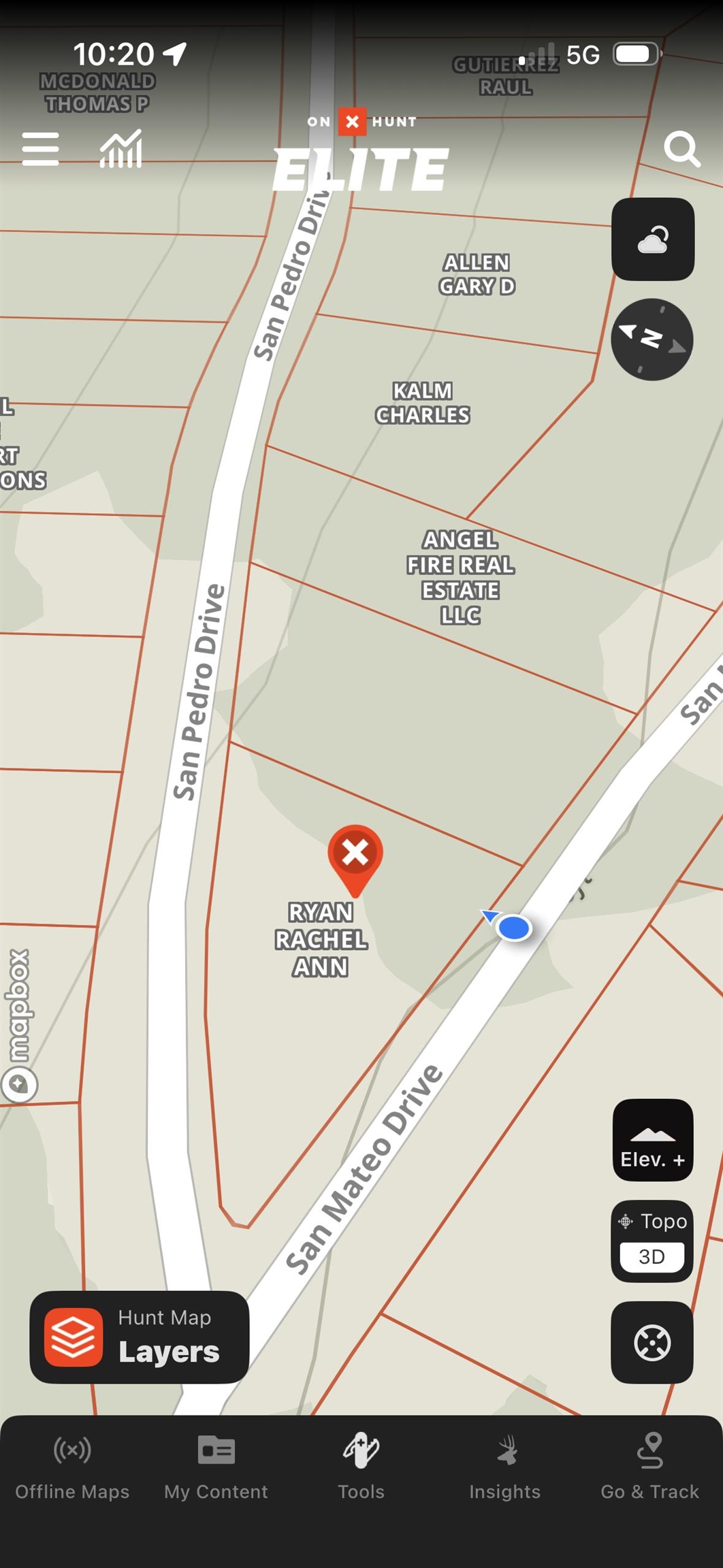Open the chart stats icon

(121, 148)
